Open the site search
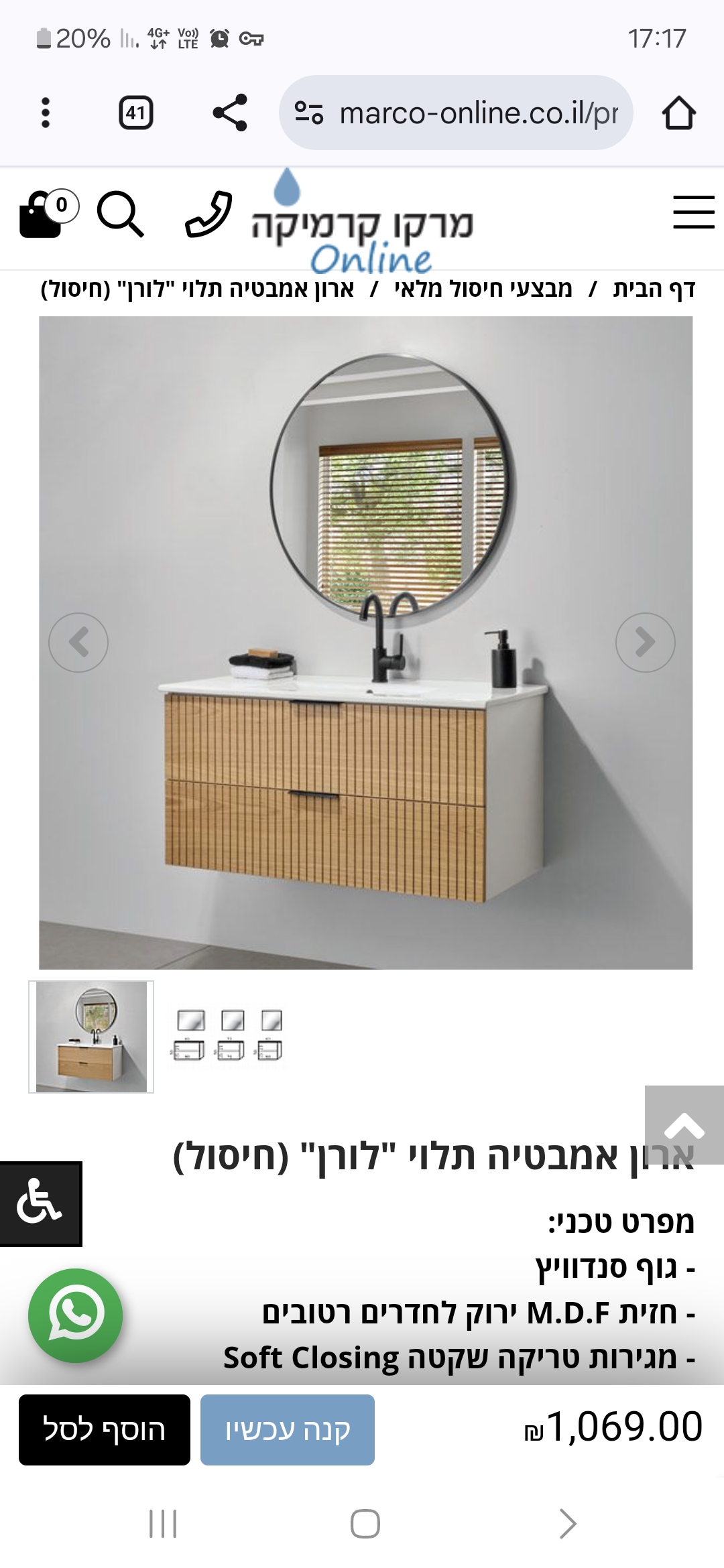Viewport: 724px width, 1568px height. click(x=120, y=214)
